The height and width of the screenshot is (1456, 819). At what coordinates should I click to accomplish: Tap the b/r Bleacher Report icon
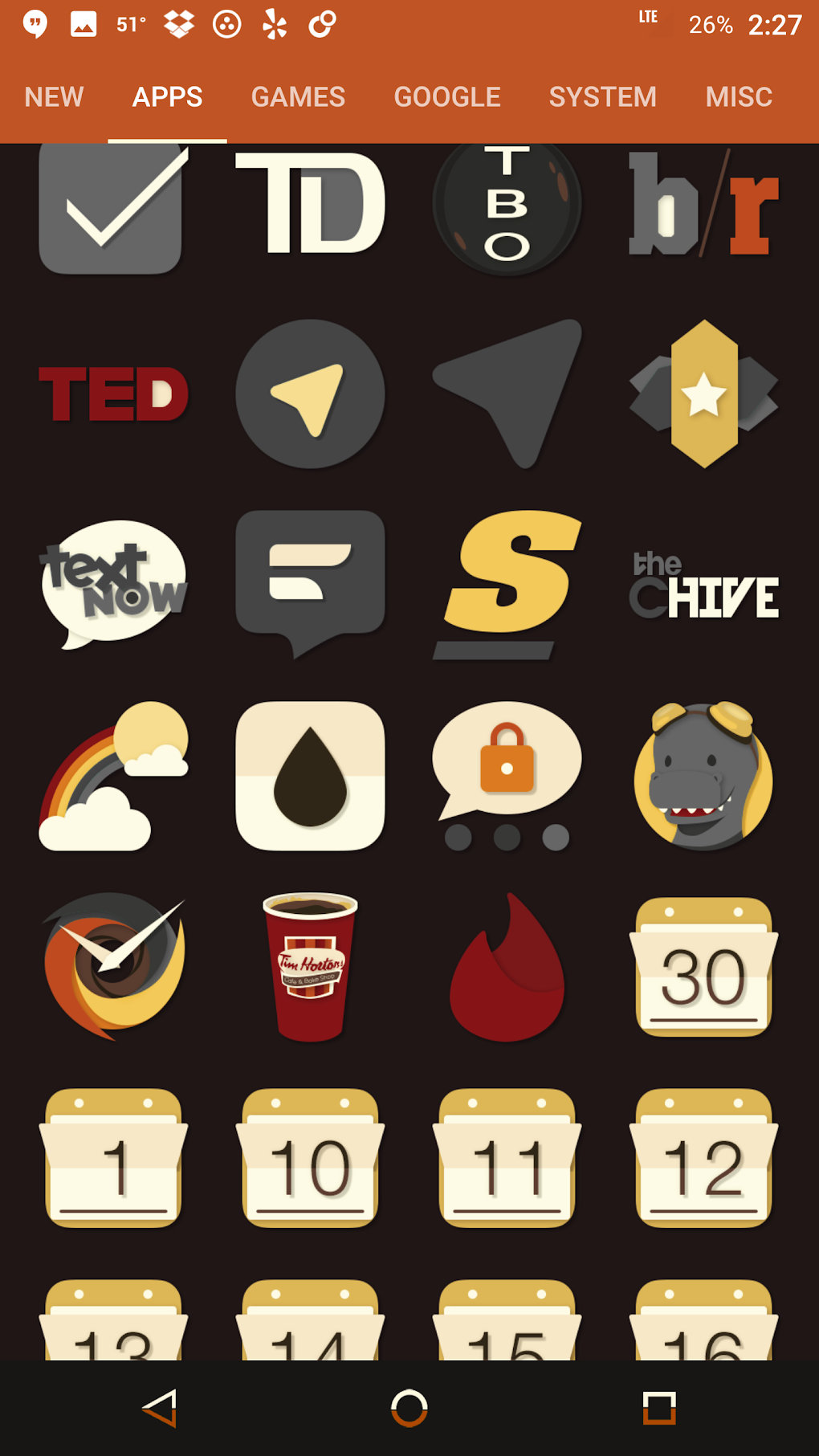click(x=703, y=205)
